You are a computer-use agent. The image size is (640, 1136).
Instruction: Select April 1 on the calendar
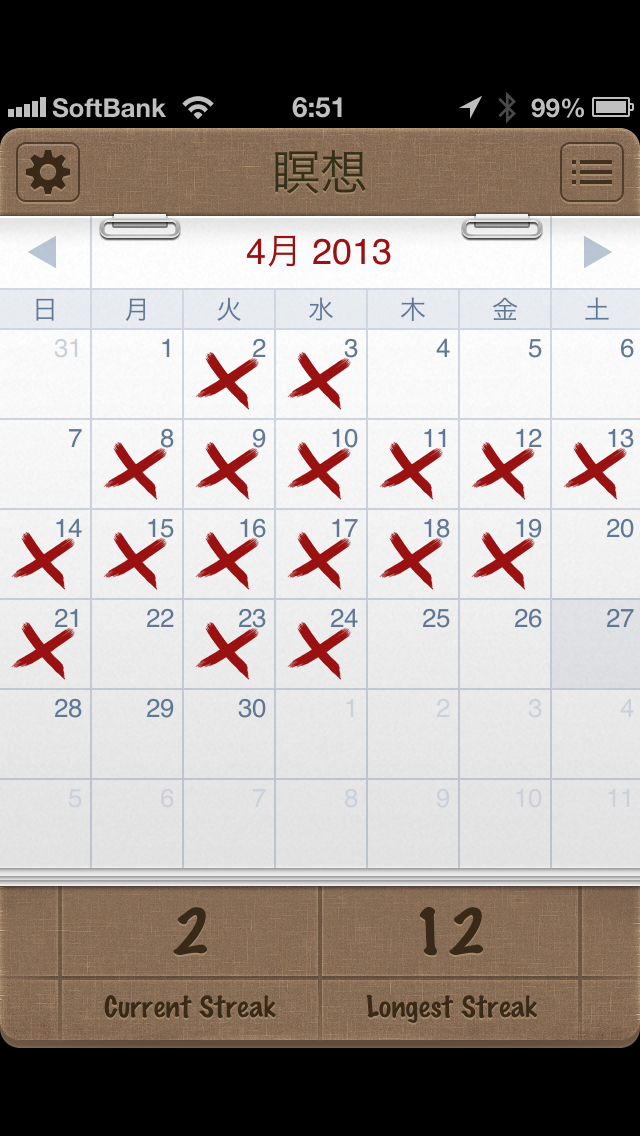(137, 375)
